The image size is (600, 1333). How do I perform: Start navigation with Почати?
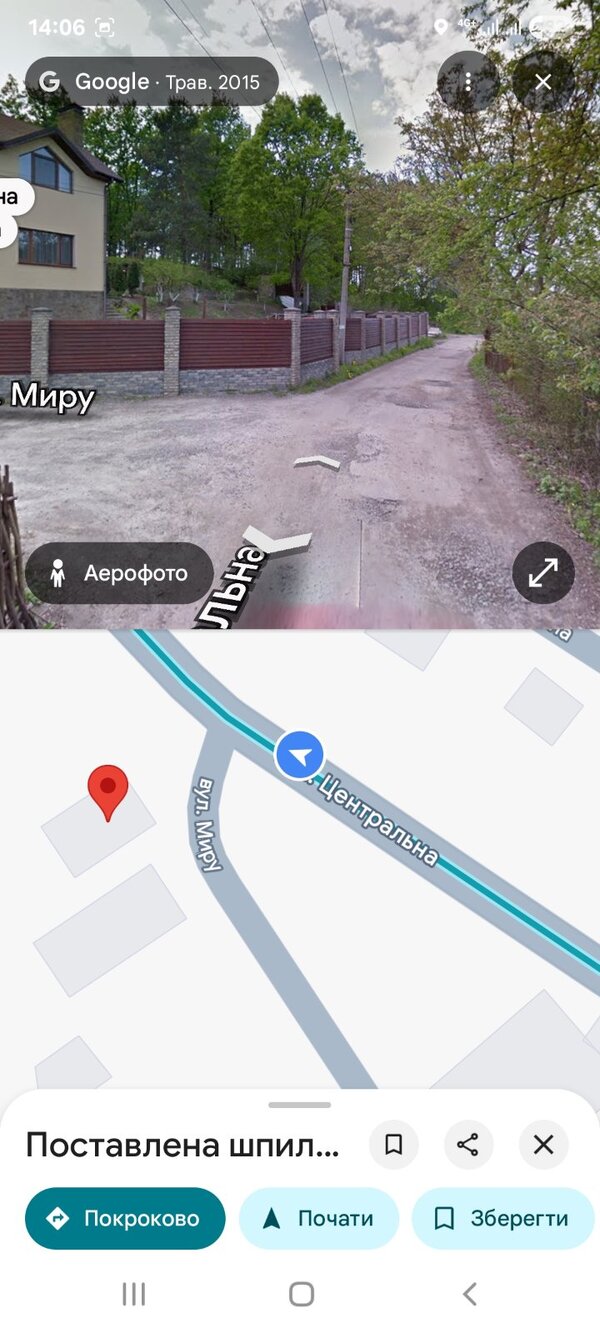(319, 1218)
